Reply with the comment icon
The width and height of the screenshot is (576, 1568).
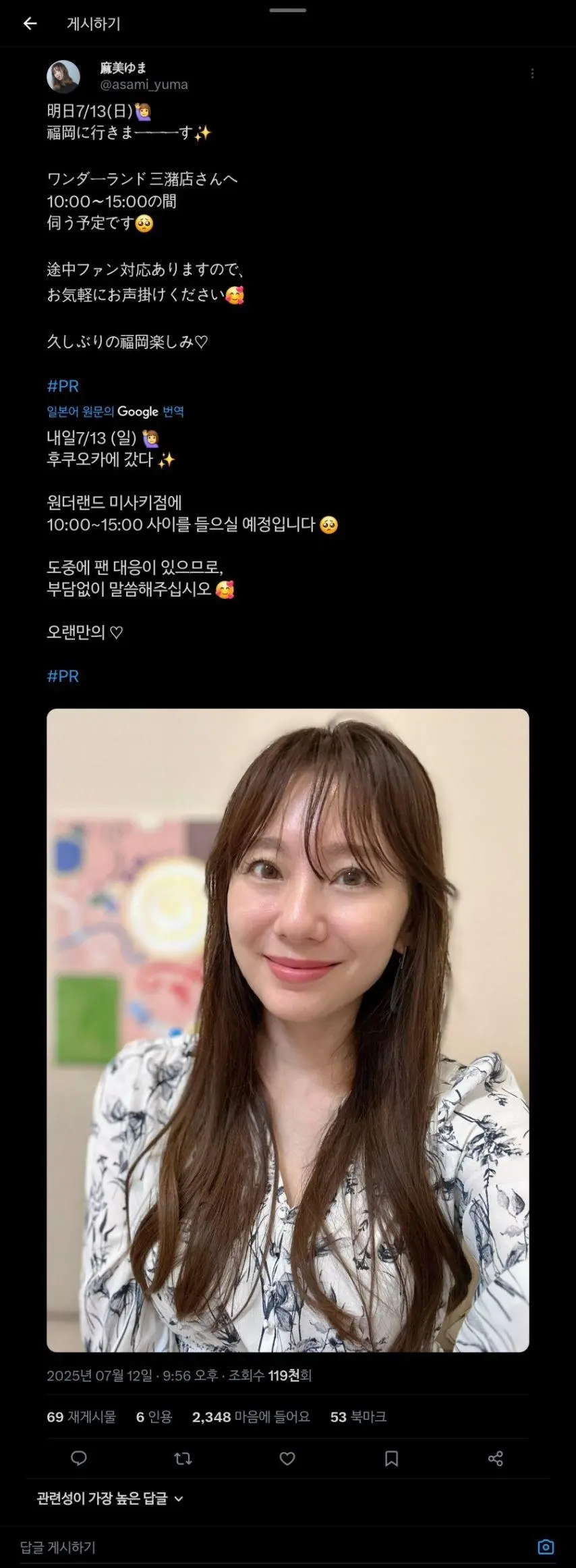coord(79,1459)
